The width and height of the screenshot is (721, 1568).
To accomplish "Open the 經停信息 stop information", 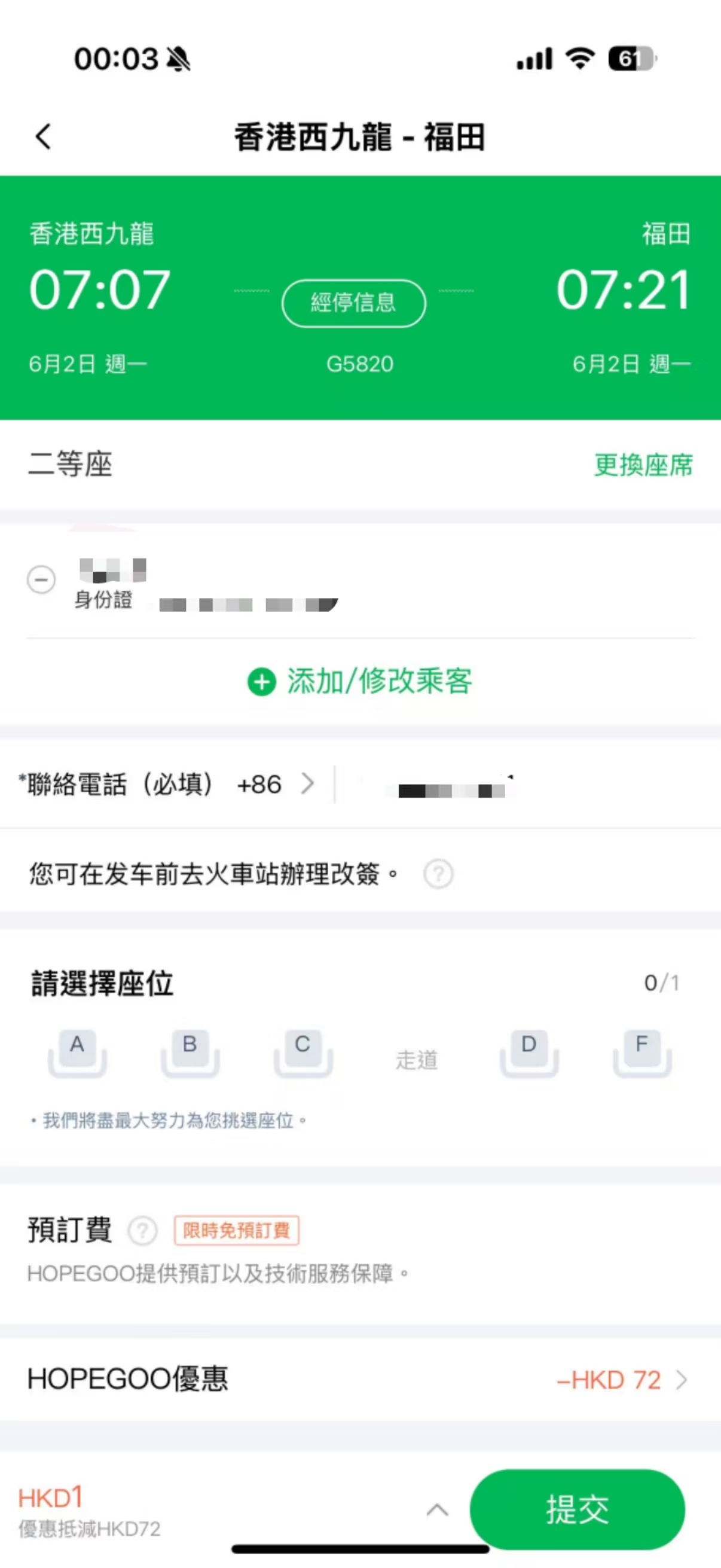I will 353,303.
